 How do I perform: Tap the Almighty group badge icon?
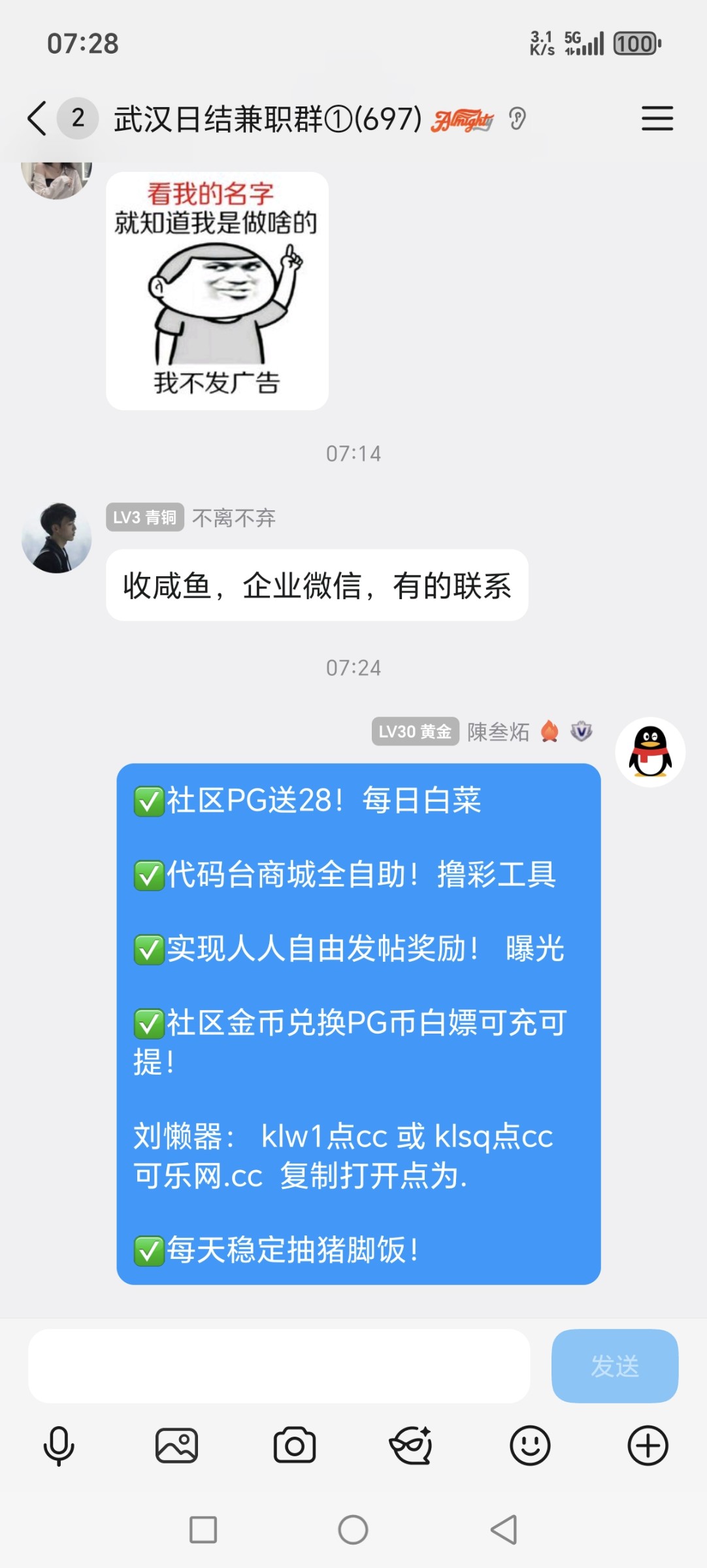(x=463, y=119)
